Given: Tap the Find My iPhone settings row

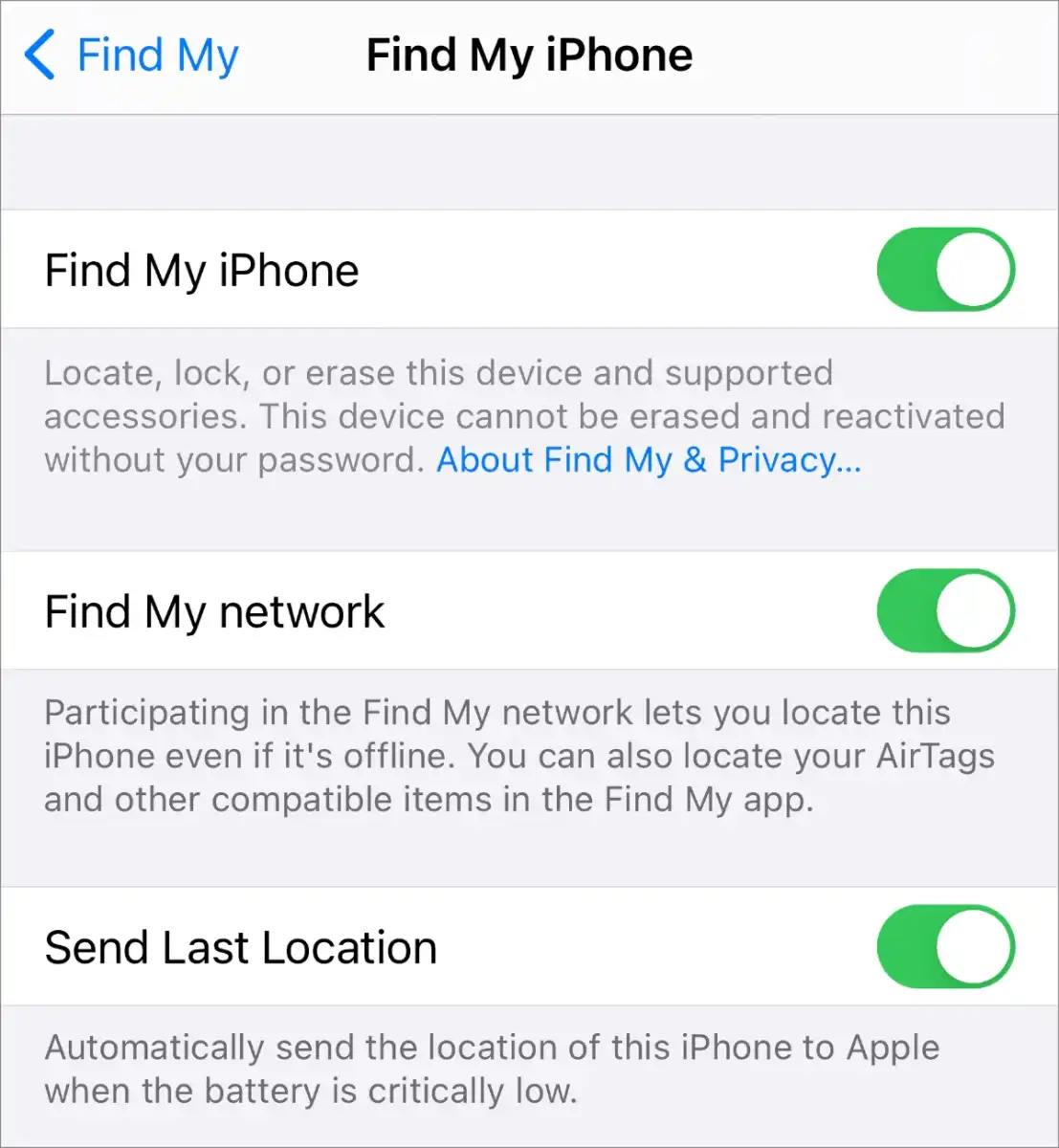Looking at the screenshot, I should point(201,269).
